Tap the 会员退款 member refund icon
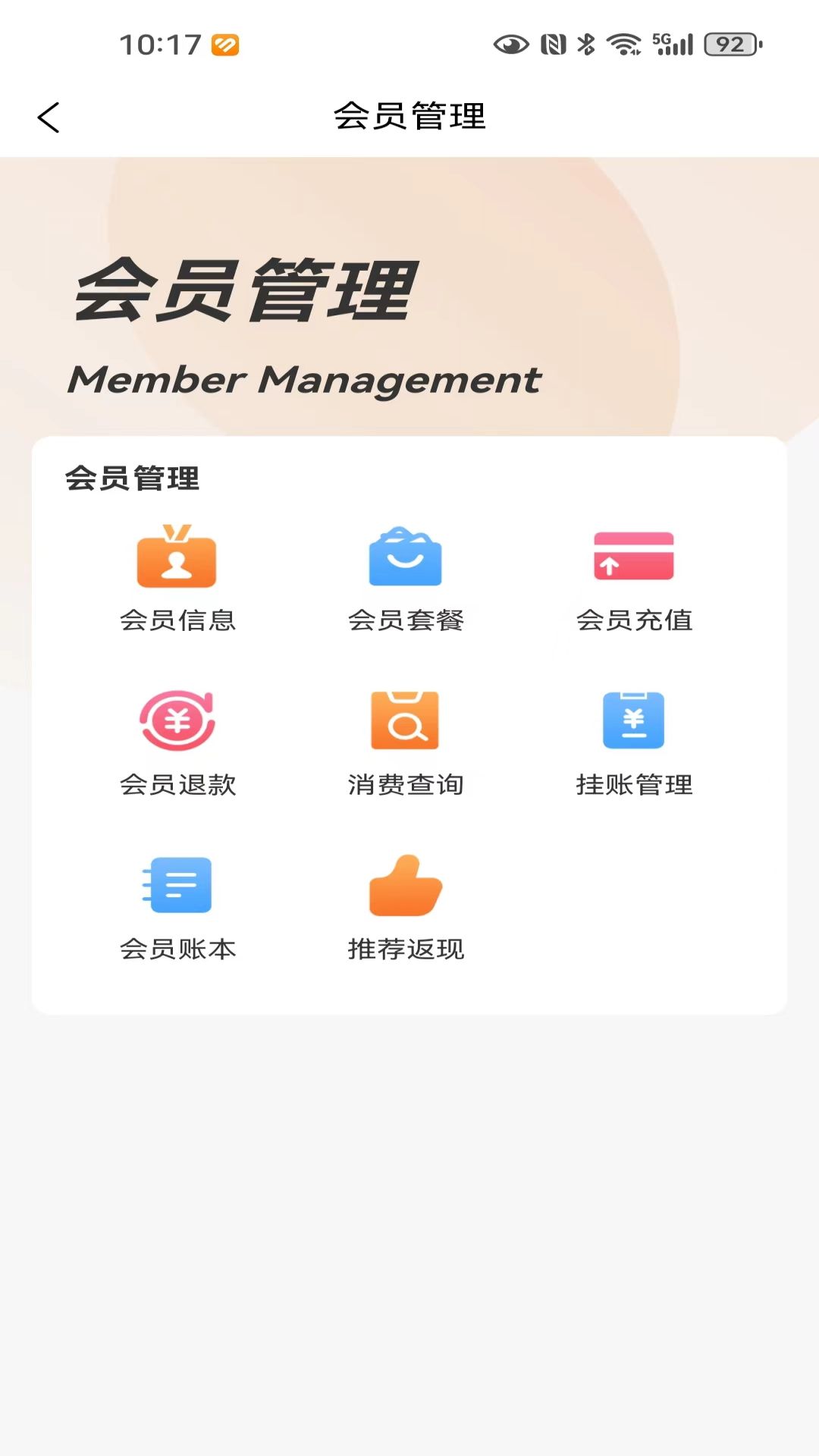 pos(177,720)
